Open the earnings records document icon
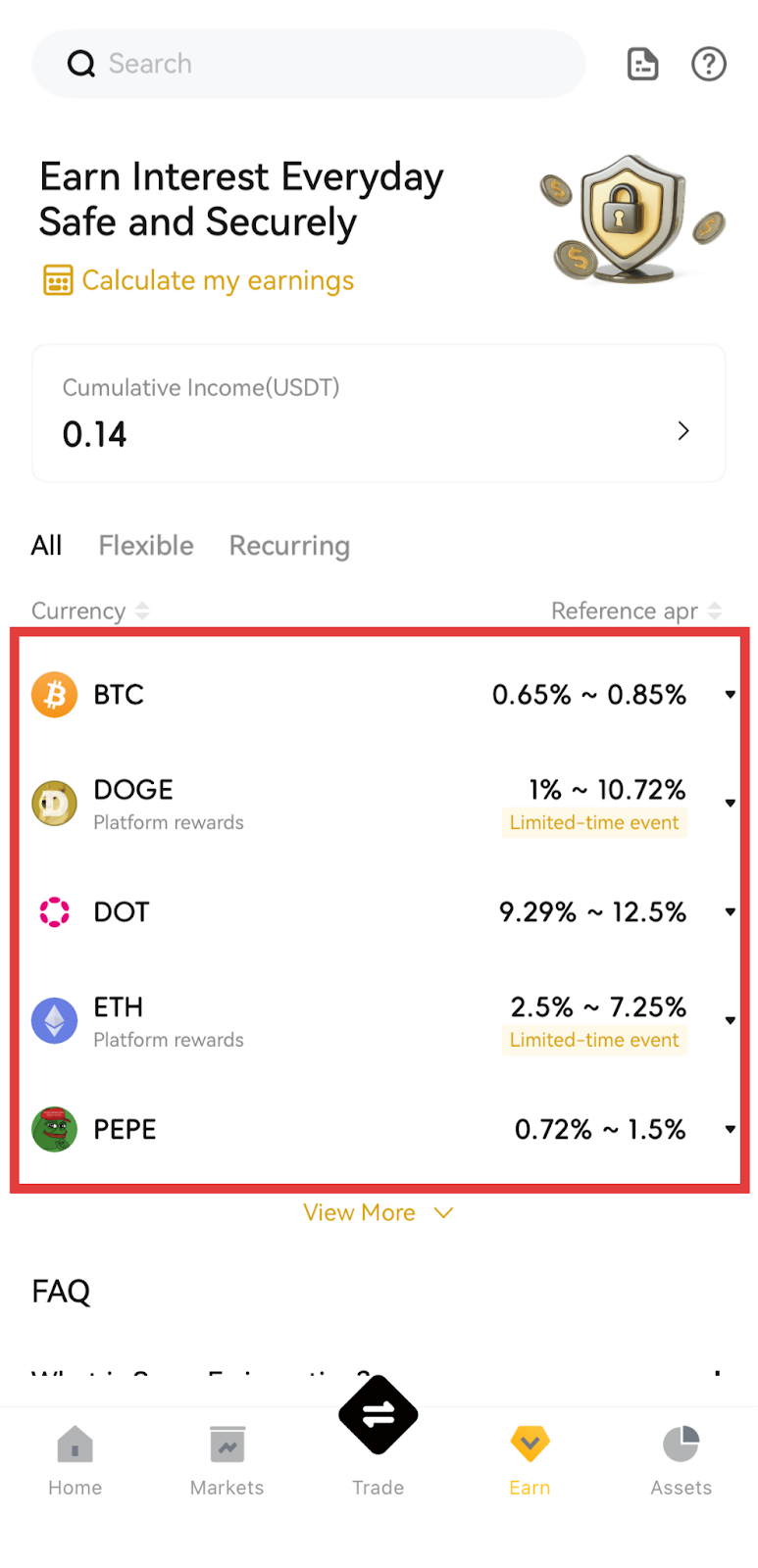This screenshot has width=758, height=1568. (x=642, y=64)
